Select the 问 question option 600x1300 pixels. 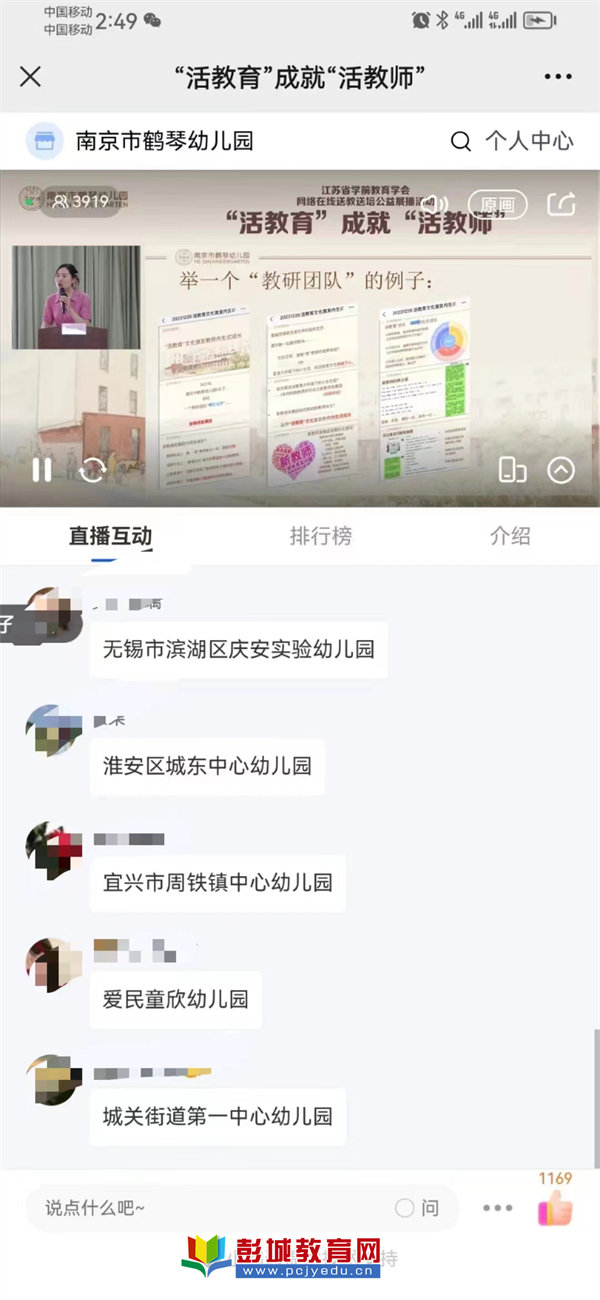[x=418, y=1208]
